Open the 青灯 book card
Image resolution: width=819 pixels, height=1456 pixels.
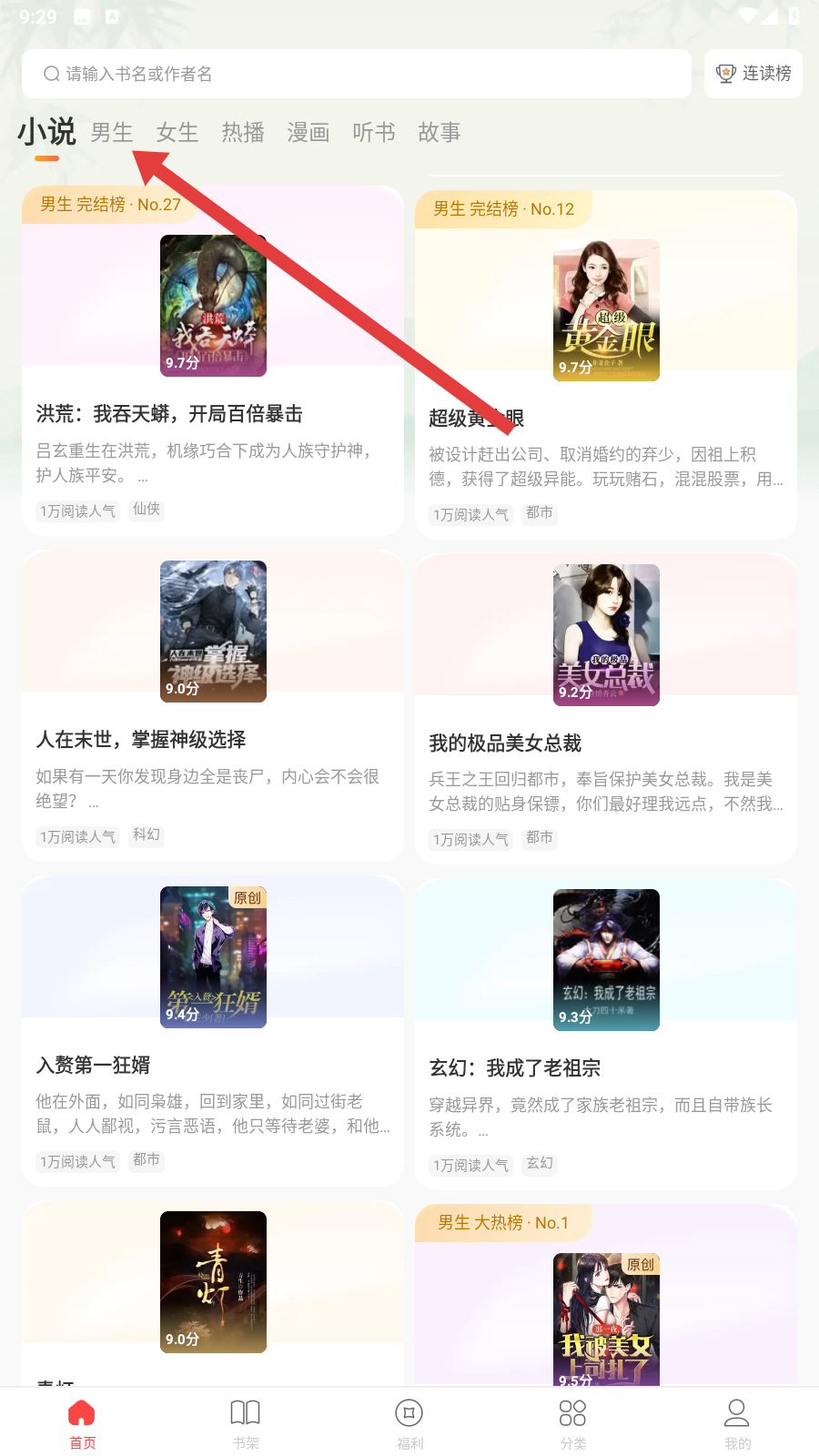(213, 1283)
